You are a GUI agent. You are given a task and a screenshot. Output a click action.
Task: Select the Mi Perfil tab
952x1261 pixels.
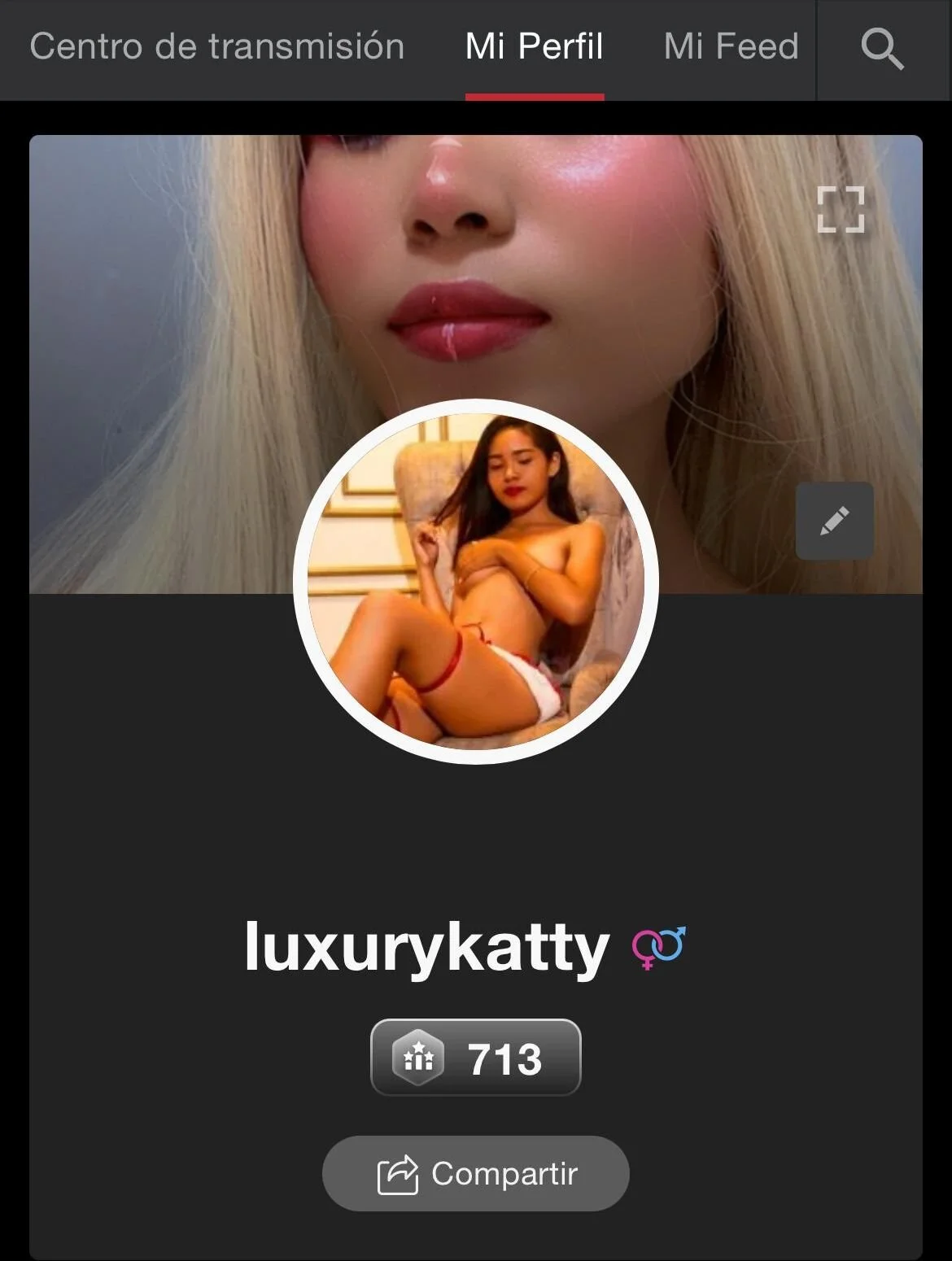click(x=534, y=46)
